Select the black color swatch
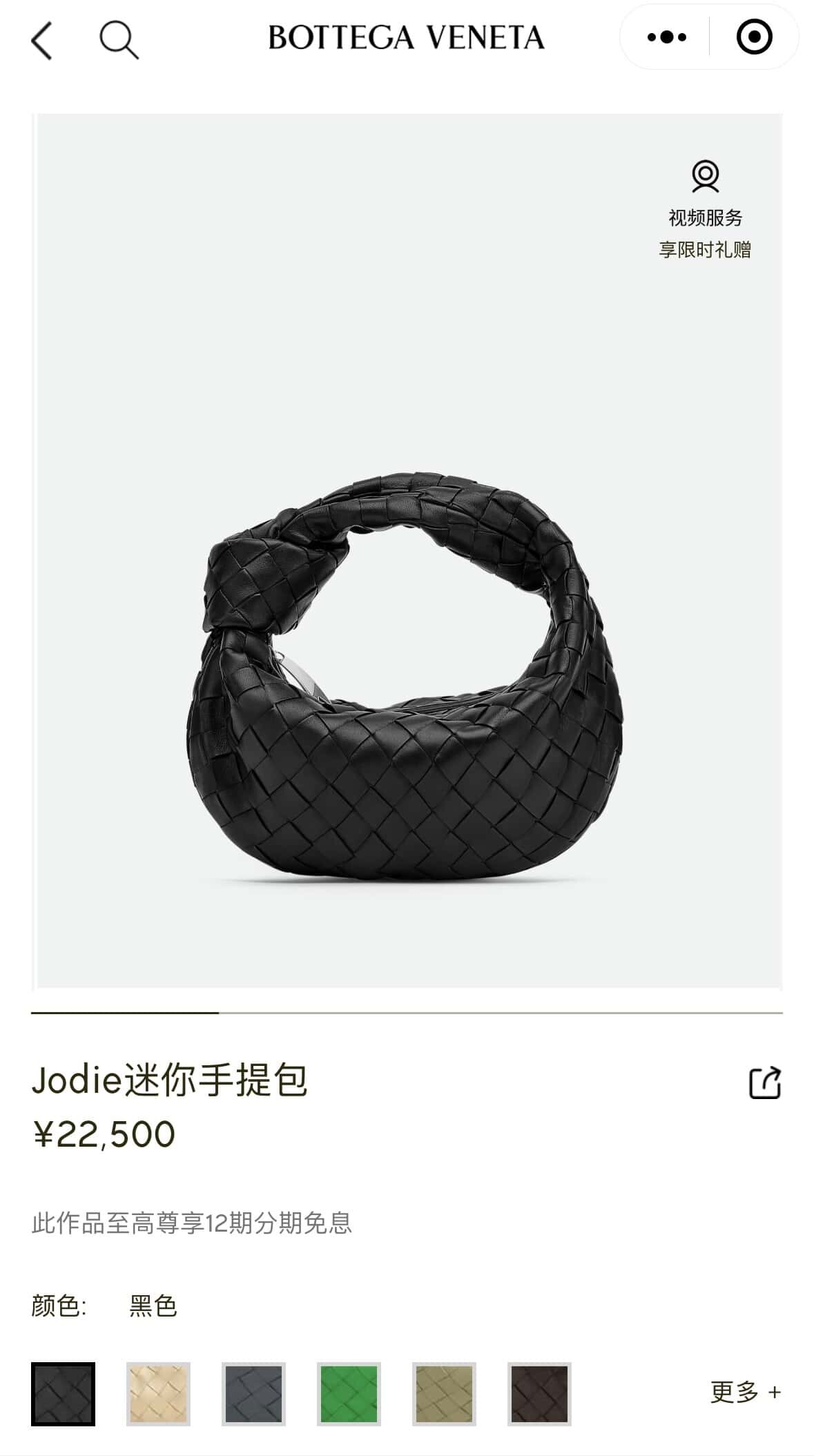Screen dimensions: 814x1456 click(63, 1394)
